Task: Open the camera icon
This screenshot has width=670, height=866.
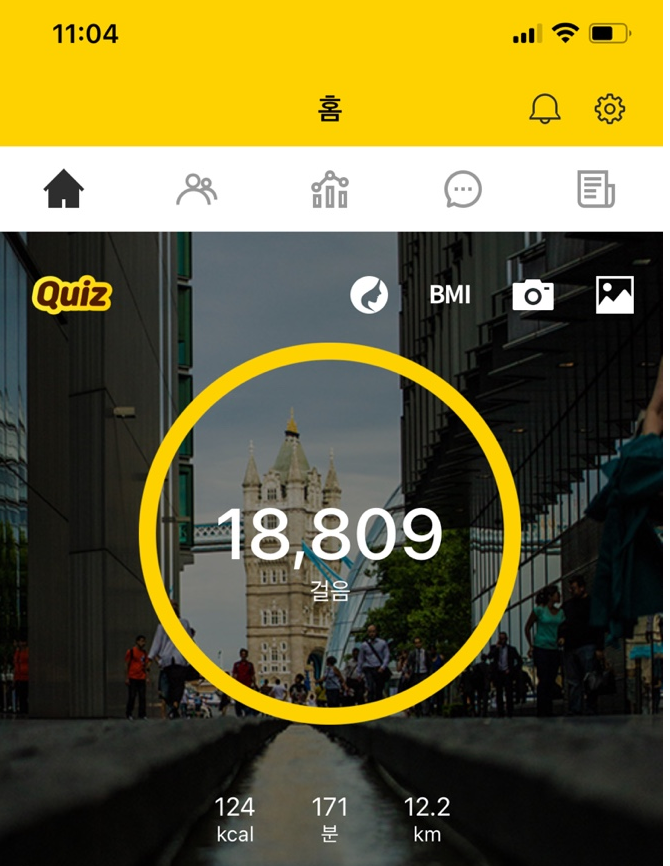Action: point(533,295)
